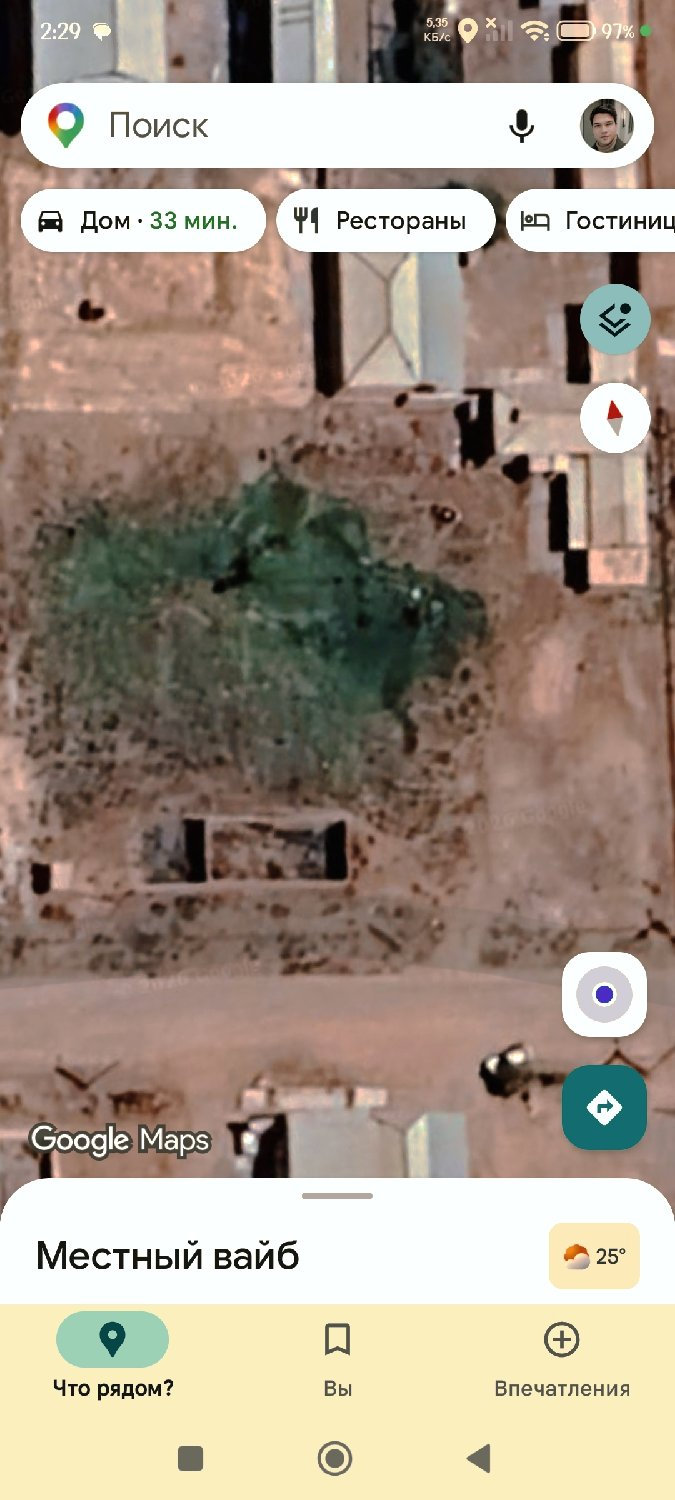Image resolution: width=675 pixels, height=1500 pixels.
Task: Select the Дом 33 мин. chip
Action: [143, 221]
